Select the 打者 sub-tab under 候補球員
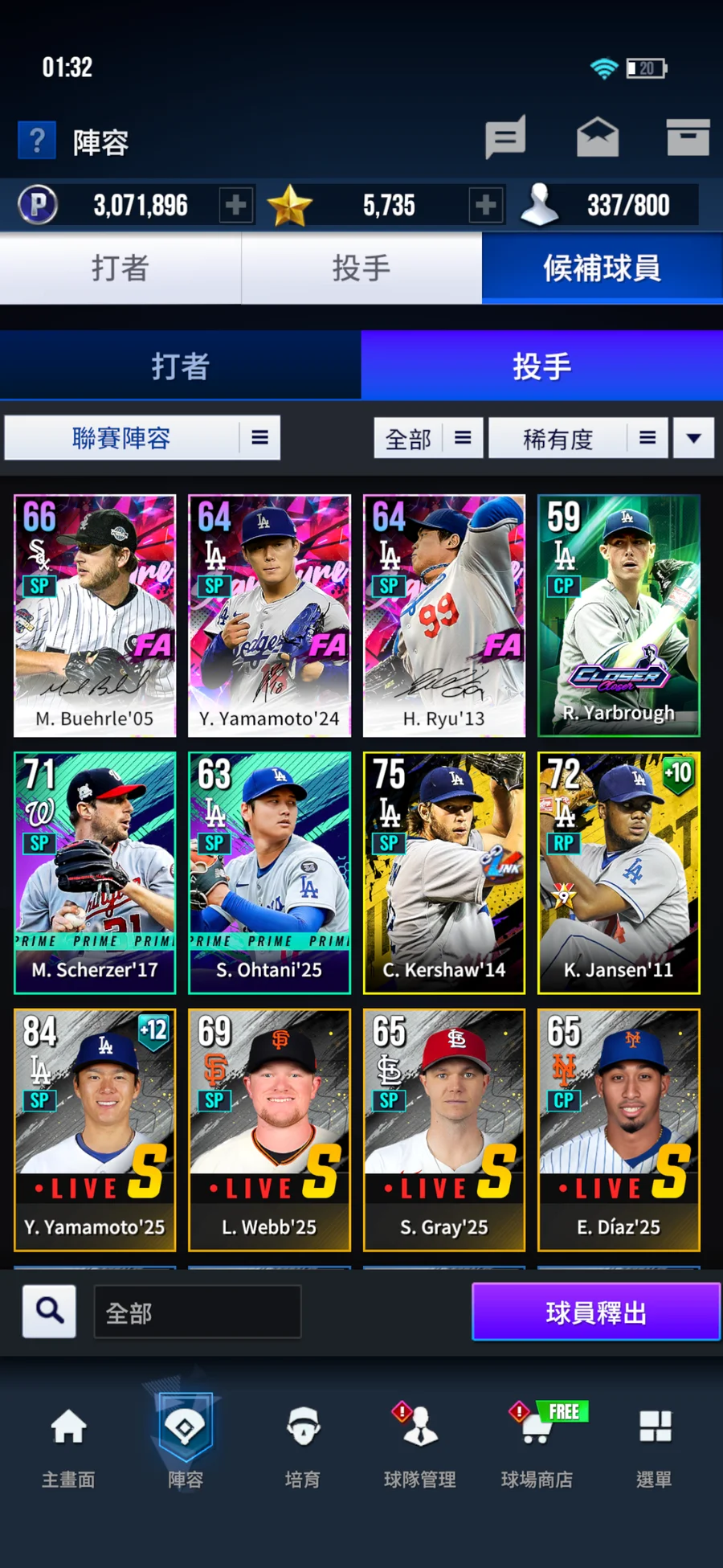This screenshot has height=1568, width=723. tap(181, 366)
